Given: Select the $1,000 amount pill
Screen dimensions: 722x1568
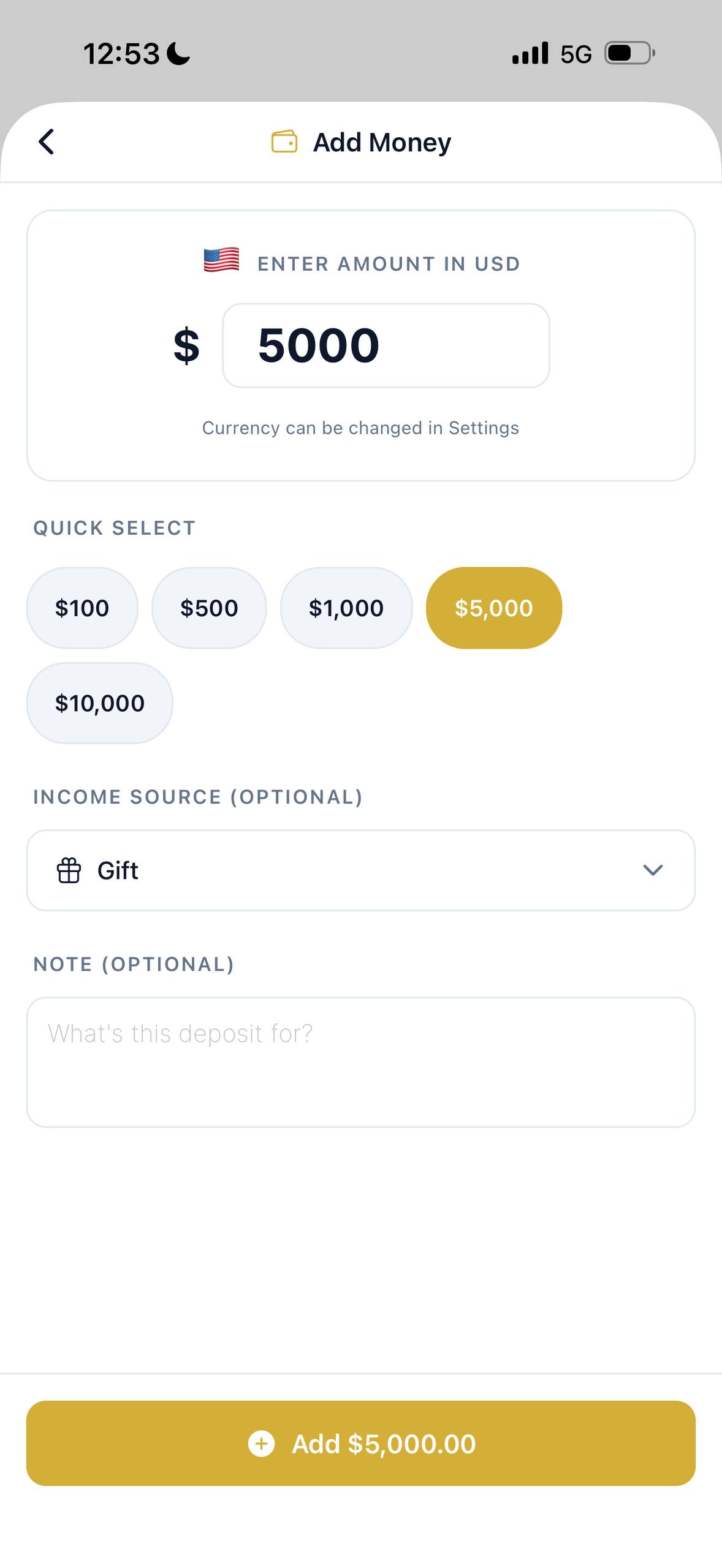Looking at the screenshot, I should [346, 607].
